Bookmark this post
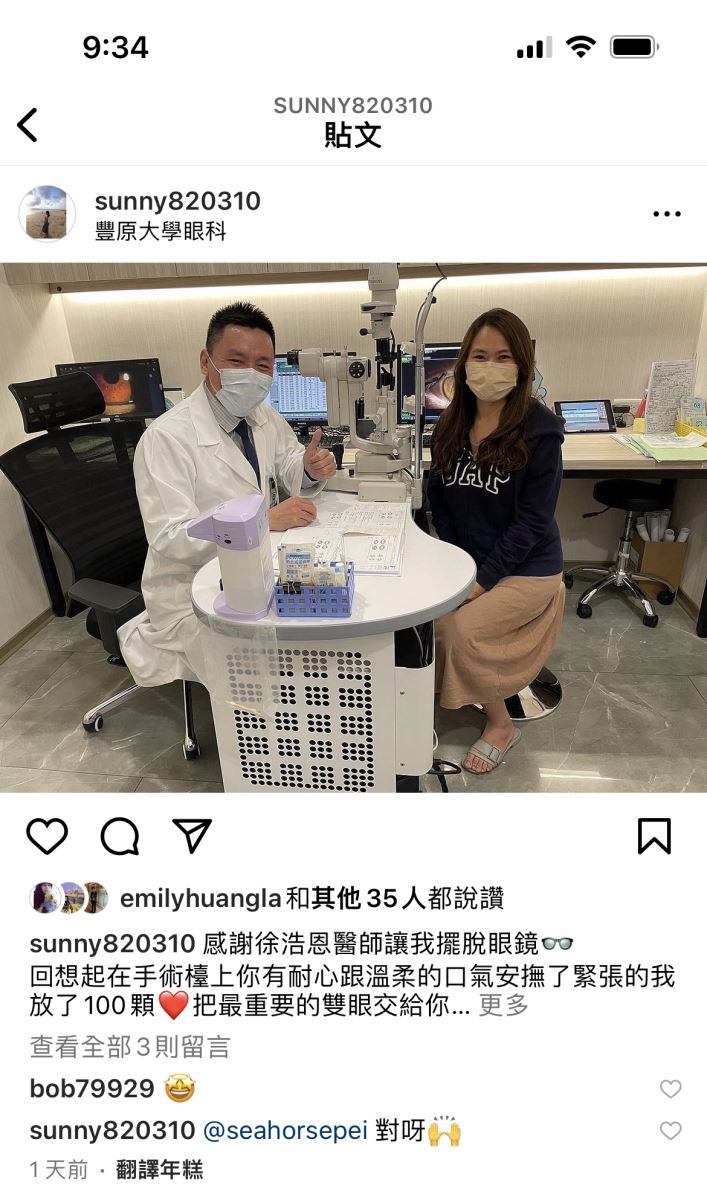Screen dimensions: 707x1200 click(x=654, y=836)
